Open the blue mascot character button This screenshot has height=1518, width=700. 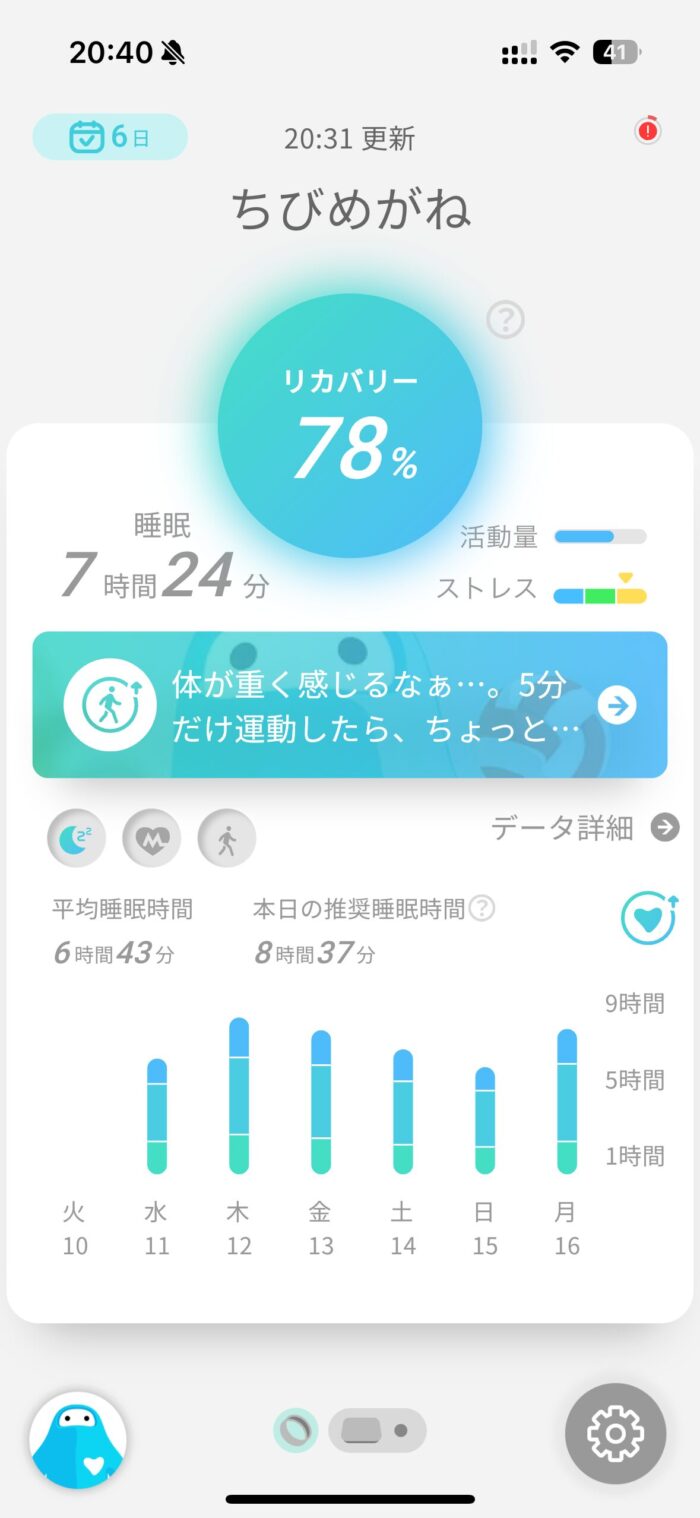tap(78, 1440)
